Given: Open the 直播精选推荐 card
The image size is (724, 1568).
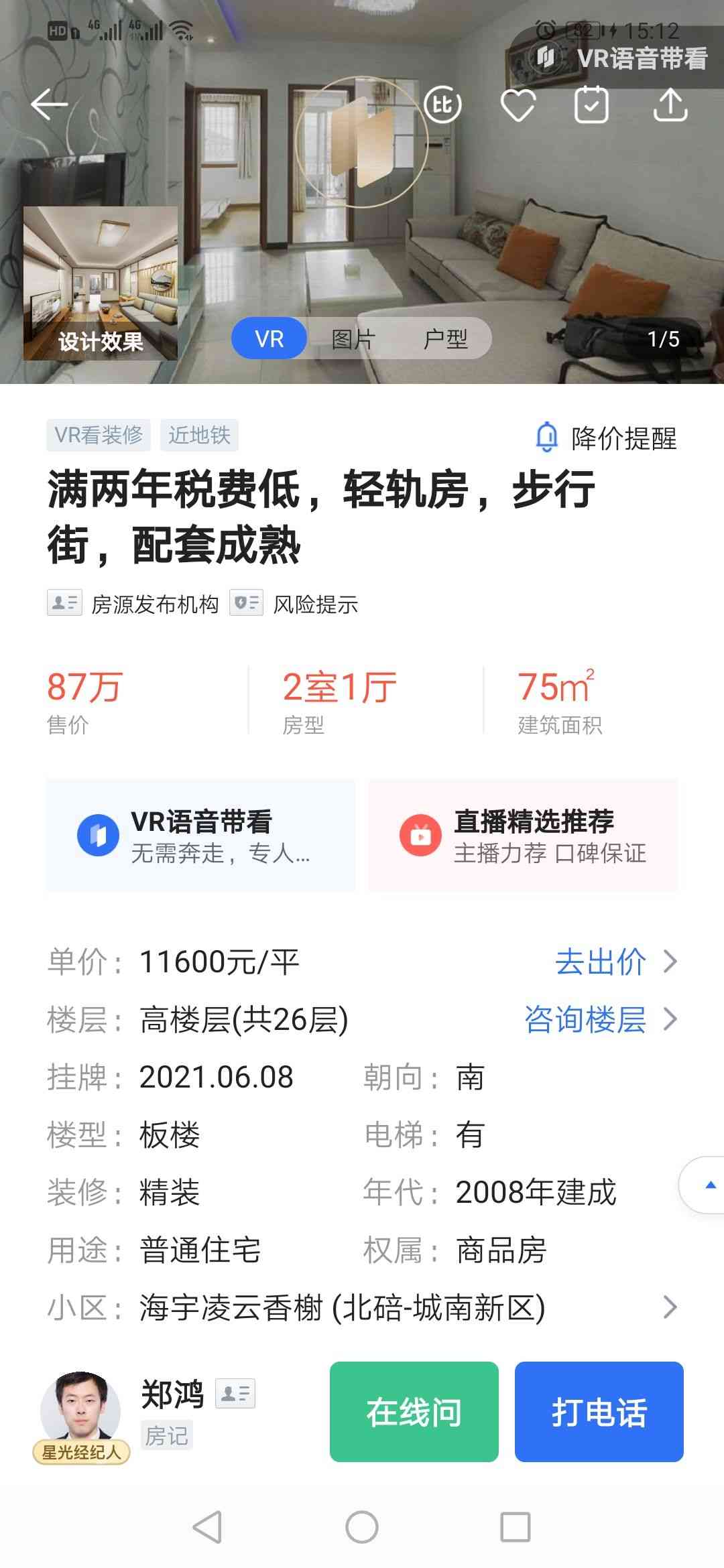Looking at the screenshot, I should point(523,836).
